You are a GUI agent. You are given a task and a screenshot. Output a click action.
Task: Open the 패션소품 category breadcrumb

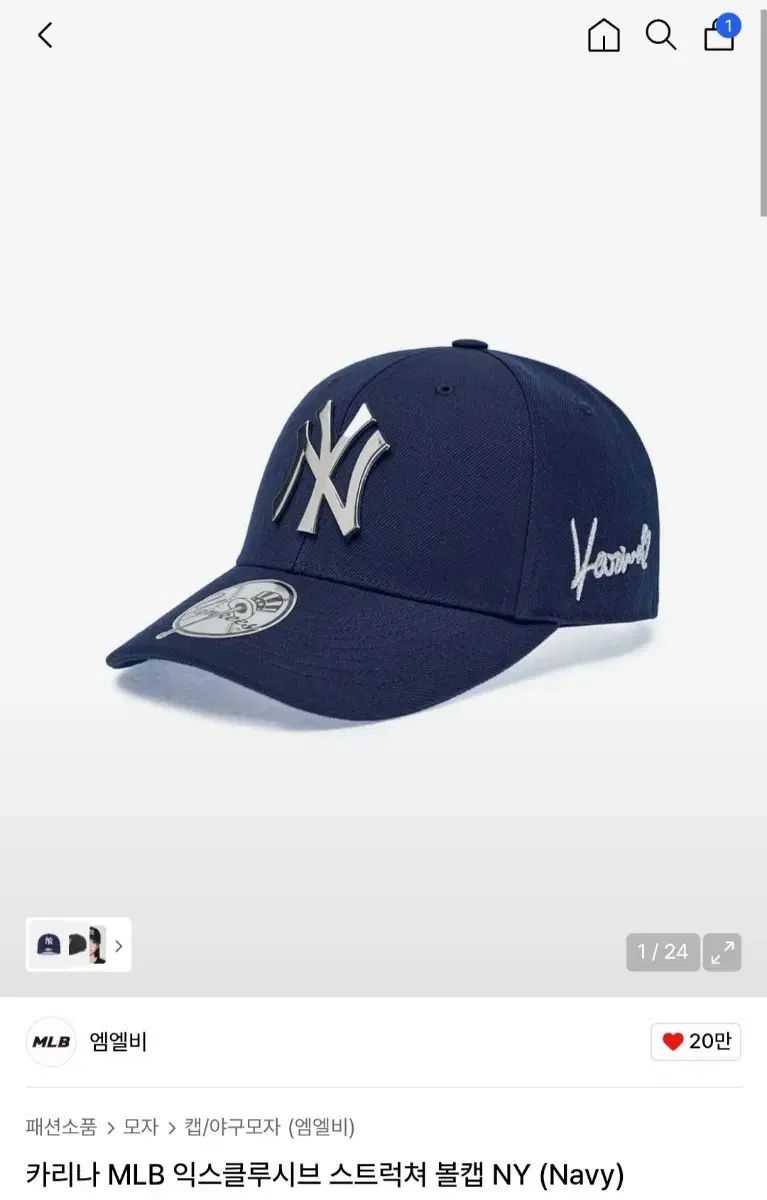(61, 1127)
